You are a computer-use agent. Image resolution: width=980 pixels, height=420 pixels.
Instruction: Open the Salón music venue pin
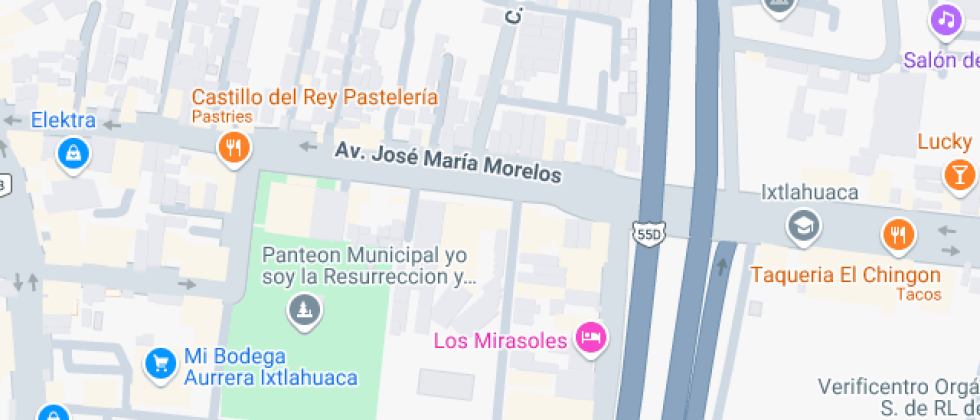coord(946,19)
